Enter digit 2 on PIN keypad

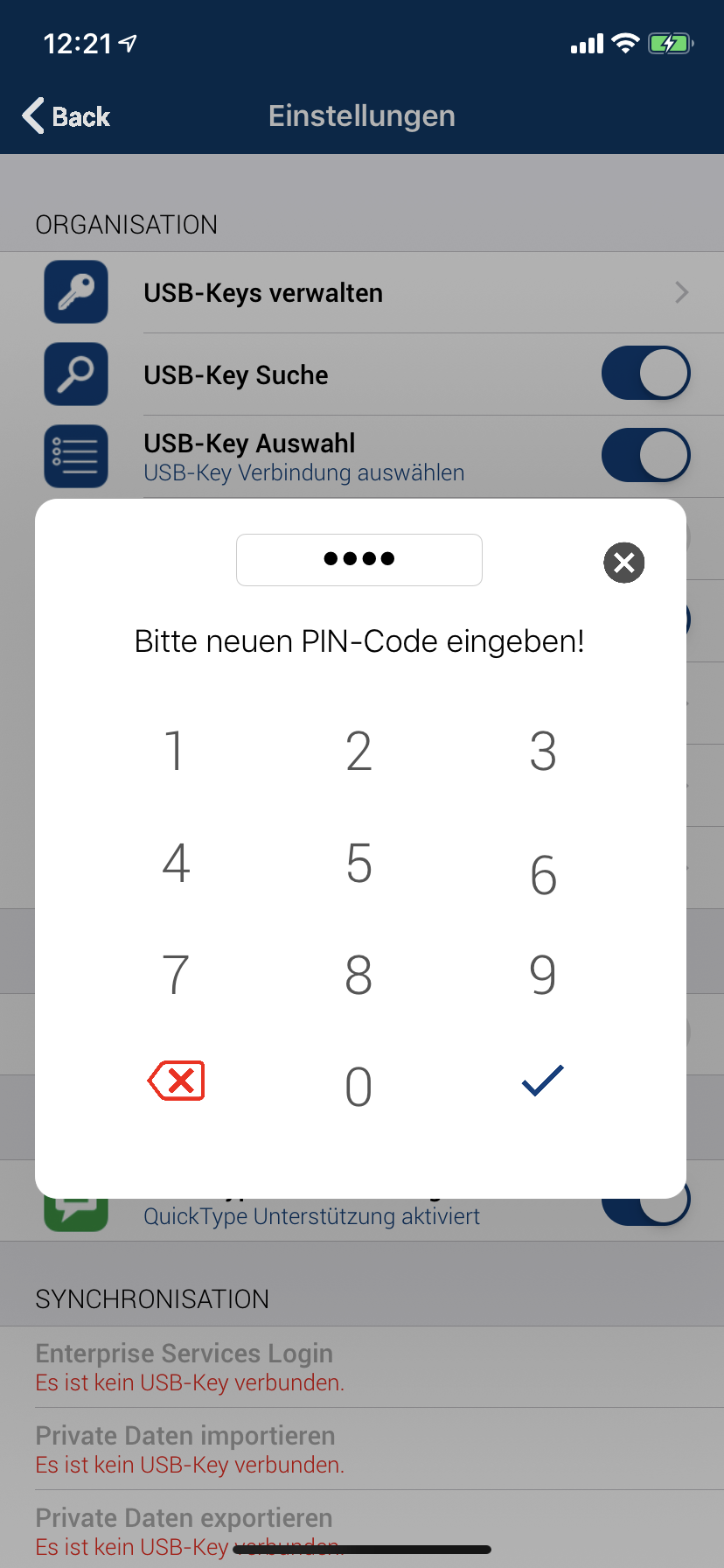[359, 751]
